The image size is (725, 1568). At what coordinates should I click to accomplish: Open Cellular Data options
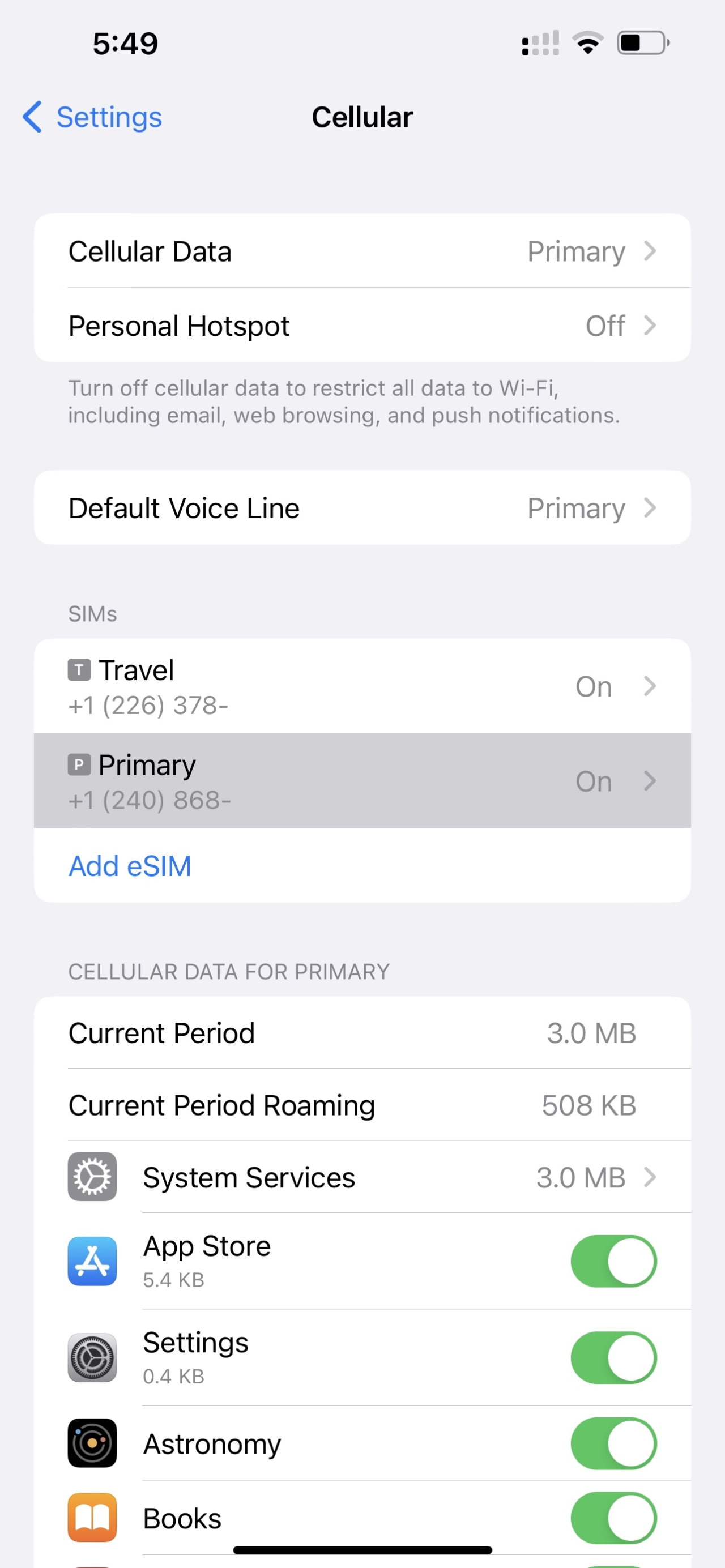(362, 251)
